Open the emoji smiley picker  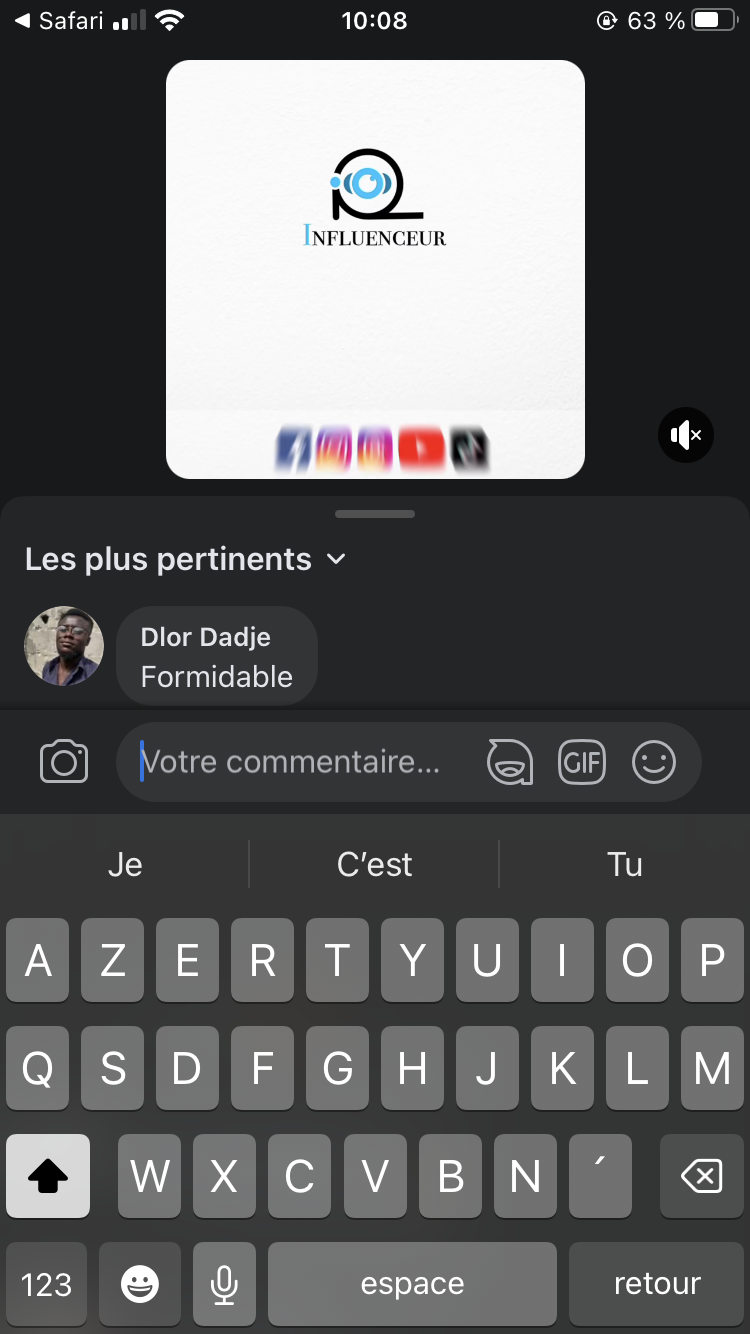[654, 762]
